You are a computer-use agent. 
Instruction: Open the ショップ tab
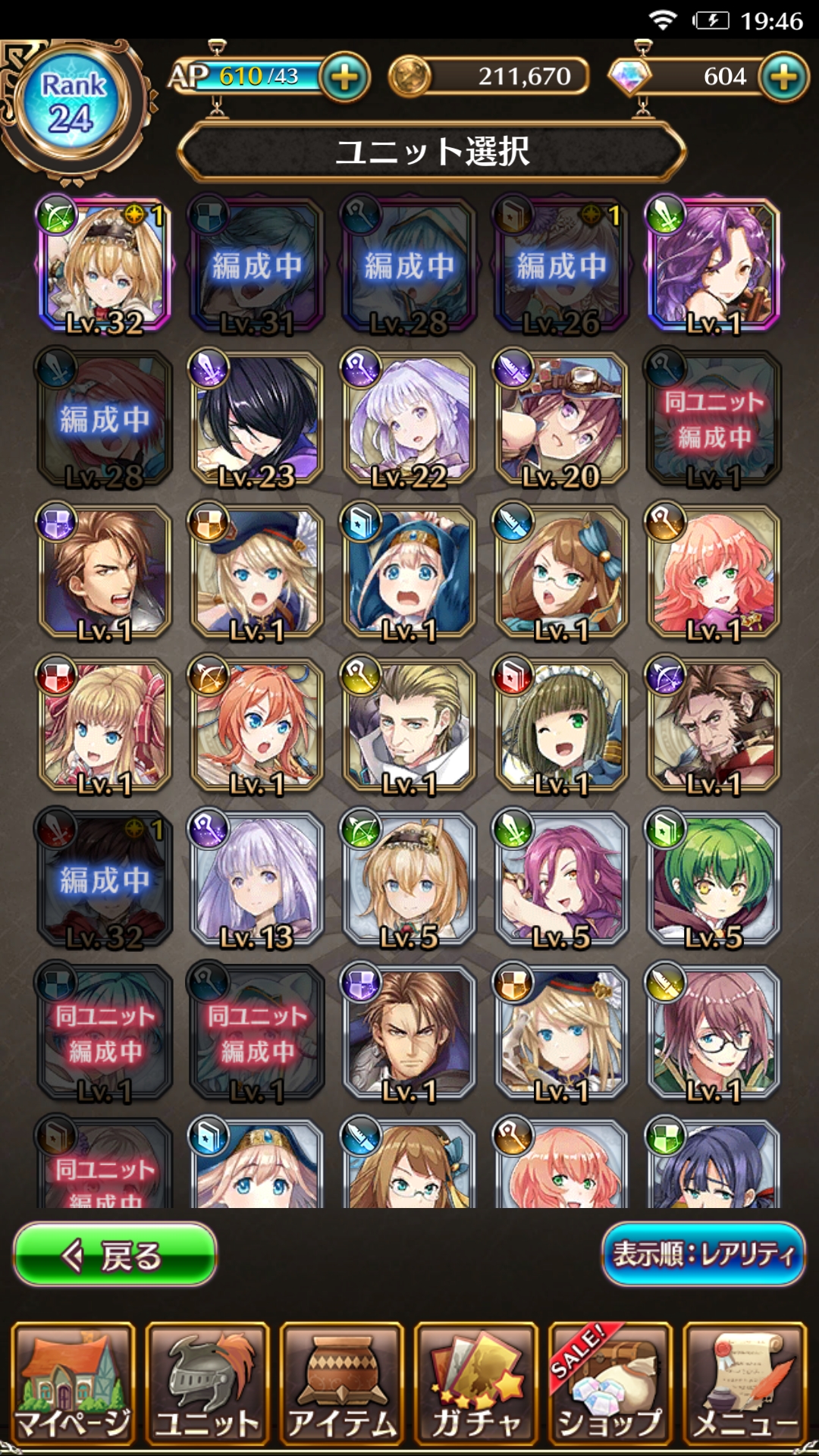pyautogui.click(x=610, y=1384)
